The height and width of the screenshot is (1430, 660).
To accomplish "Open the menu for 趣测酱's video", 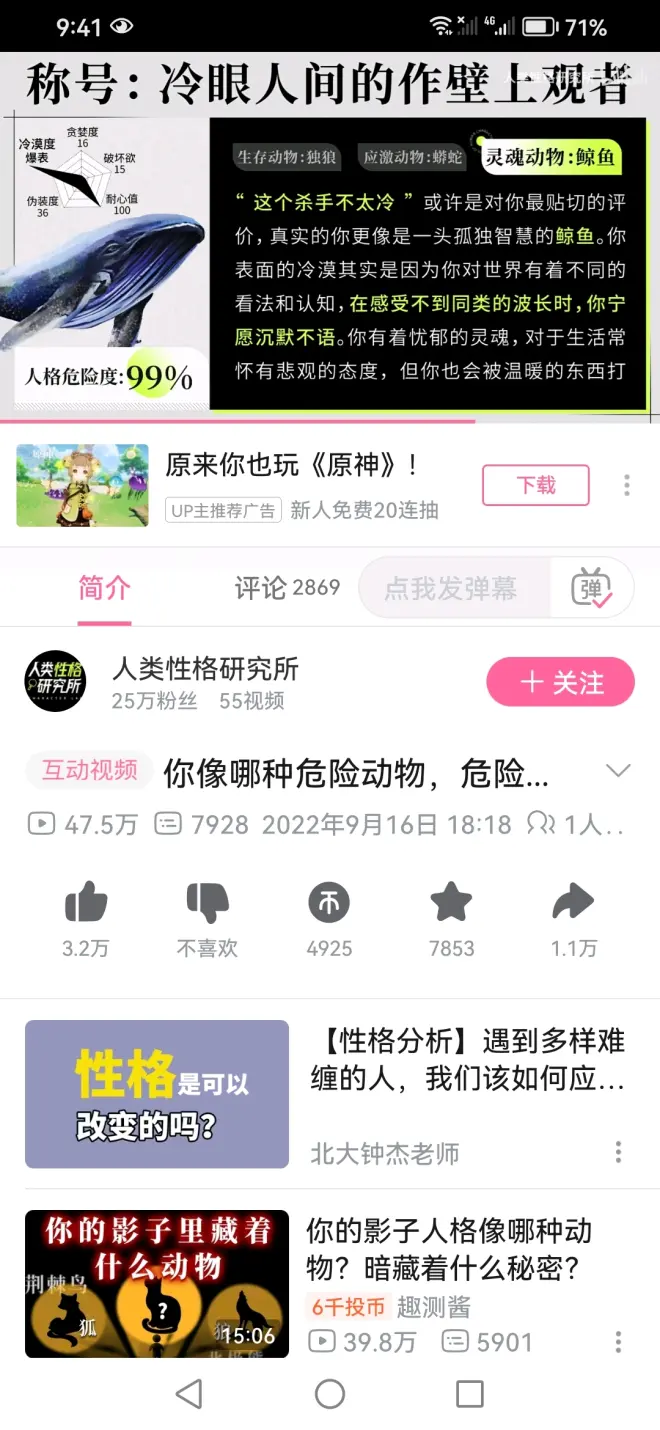I will click(x=618, y=1342).
